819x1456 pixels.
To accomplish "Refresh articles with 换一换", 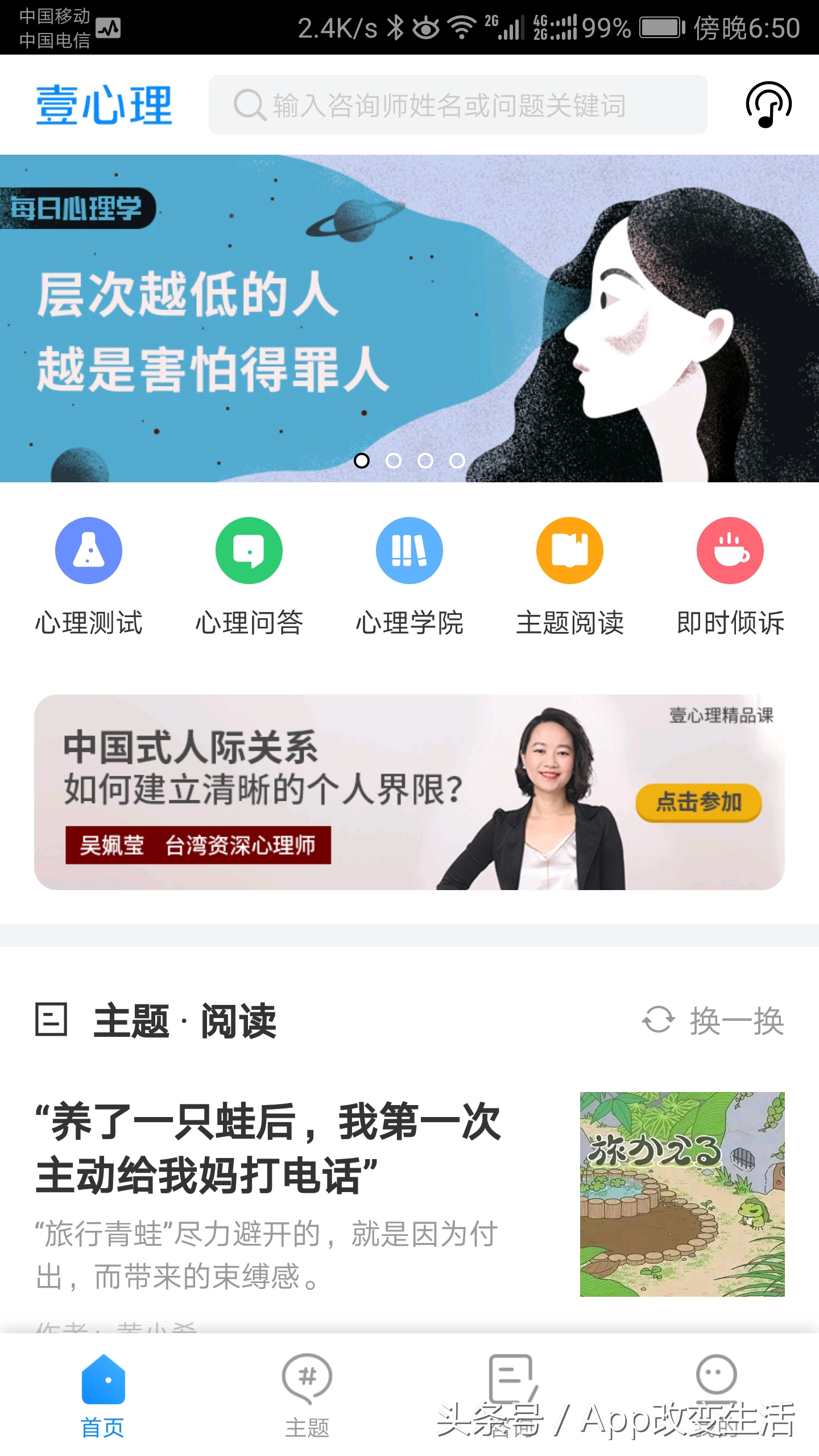I will pos(714,1020).
